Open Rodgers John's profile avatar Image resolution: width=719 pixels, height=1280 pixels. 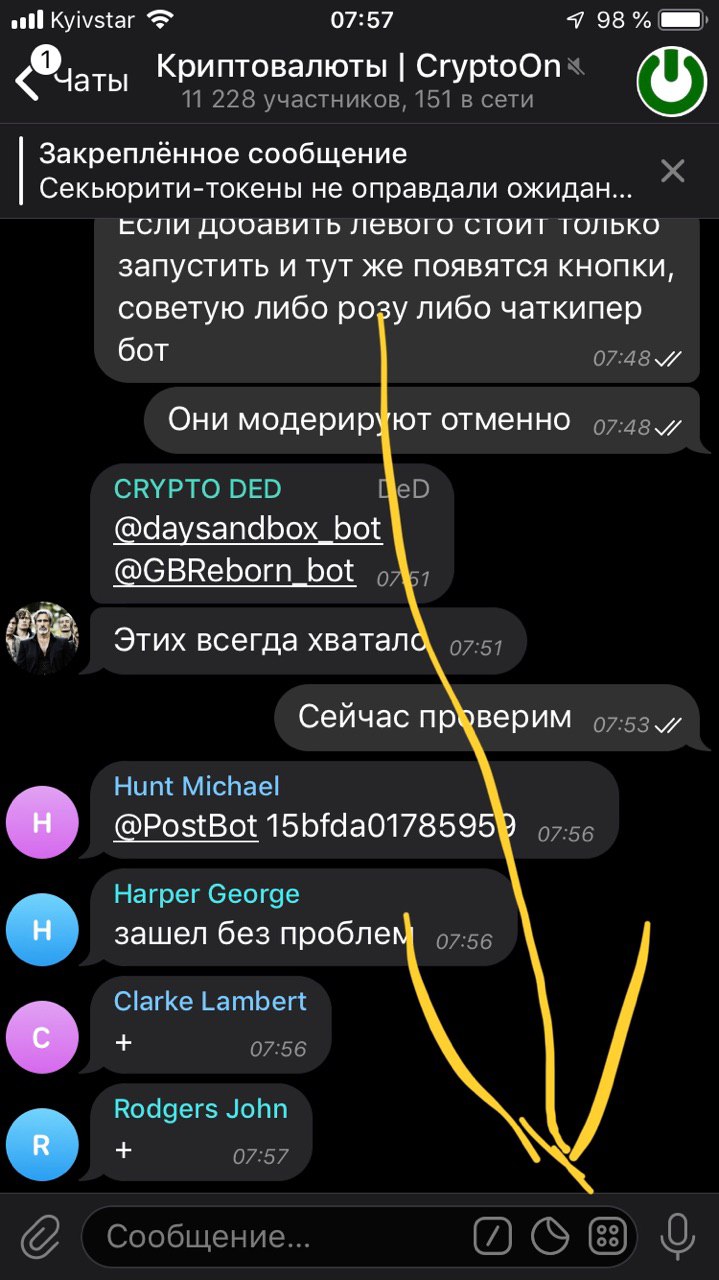41,1145
